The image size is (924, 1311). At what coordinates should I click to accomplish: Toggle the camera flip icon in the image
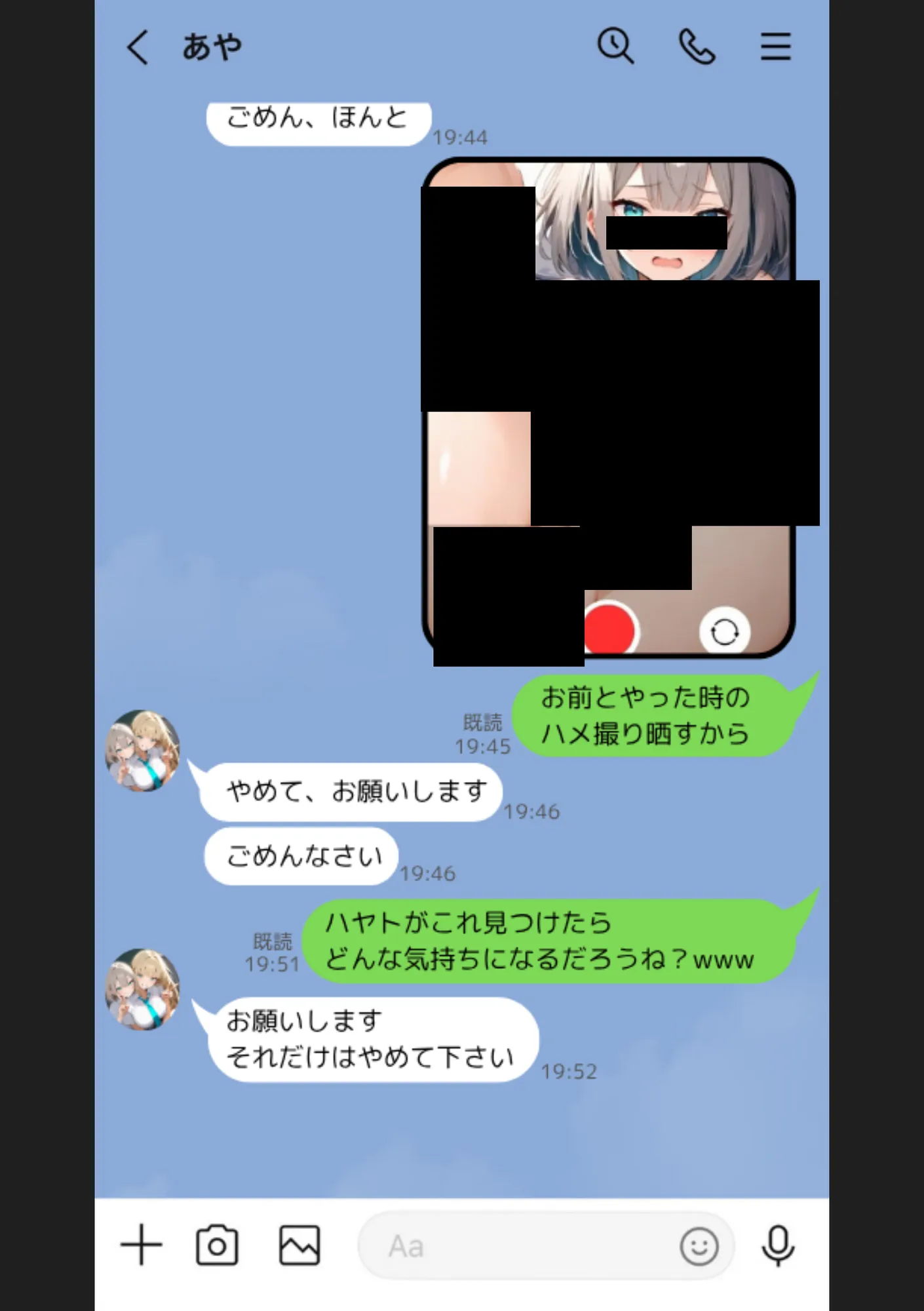[x=724, y=628]
